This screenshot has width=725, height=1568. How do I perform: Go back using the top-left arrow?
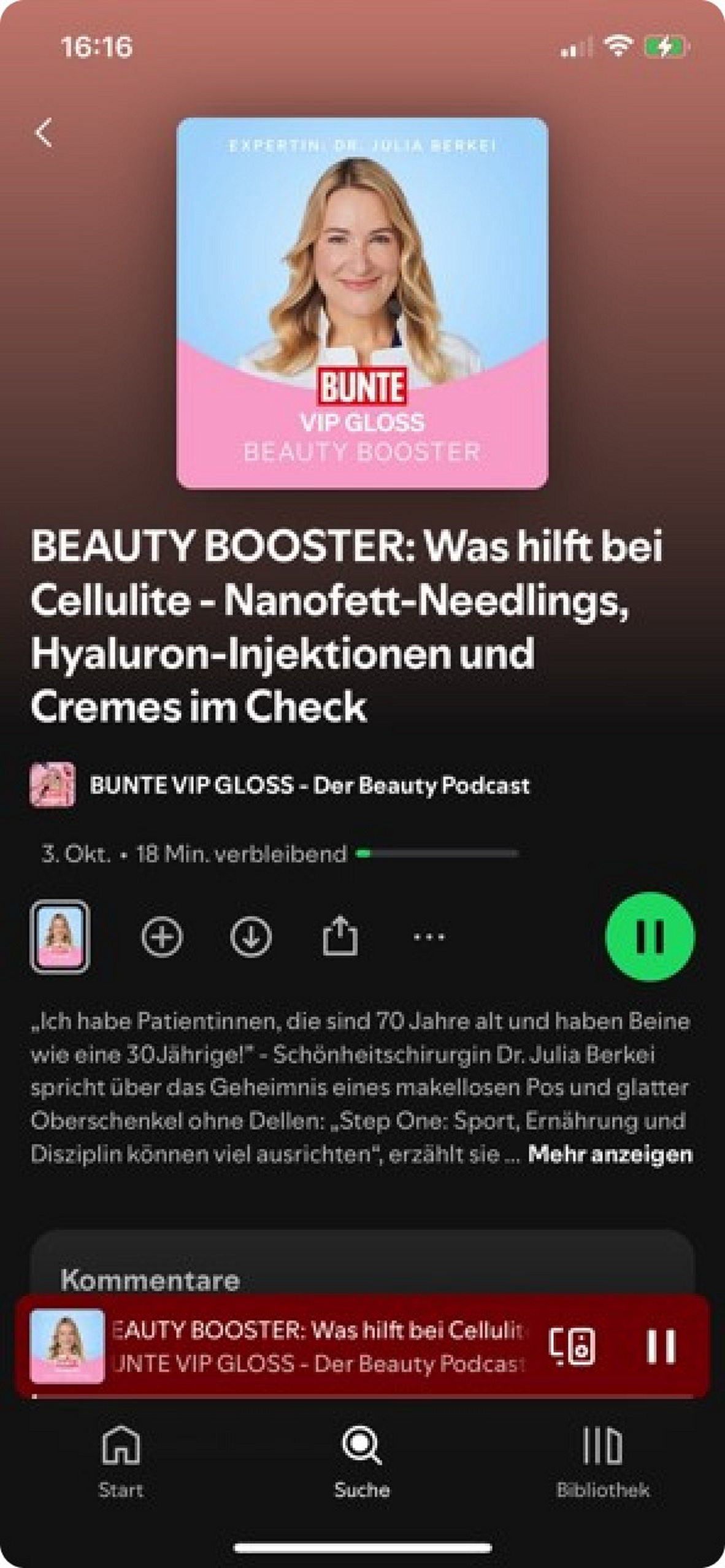coord(44,133)
